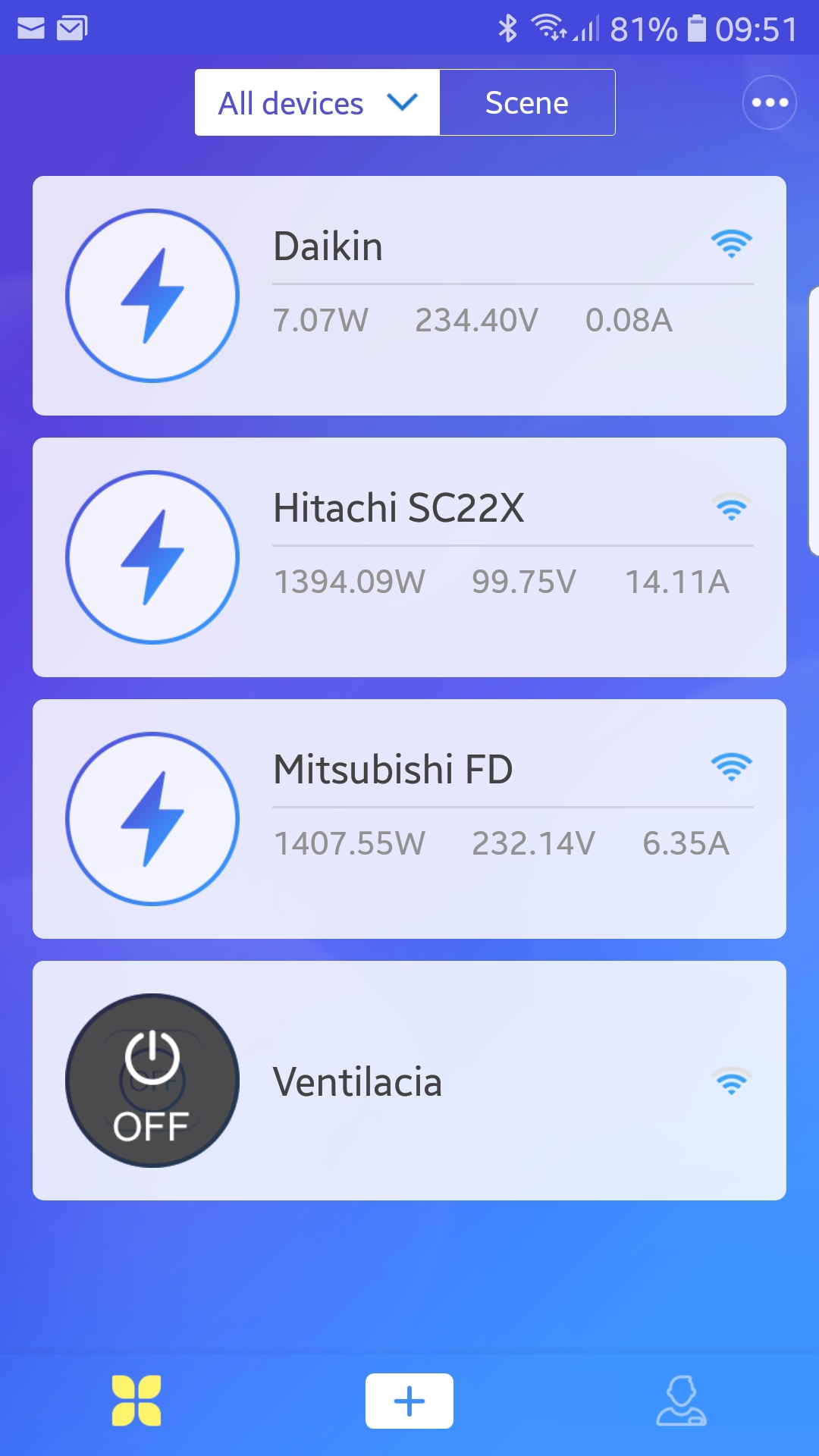This screenshot has width=819, height=1456.
Task: Turn on the Ventilacia device
Action: click(x=152, y=1081)
